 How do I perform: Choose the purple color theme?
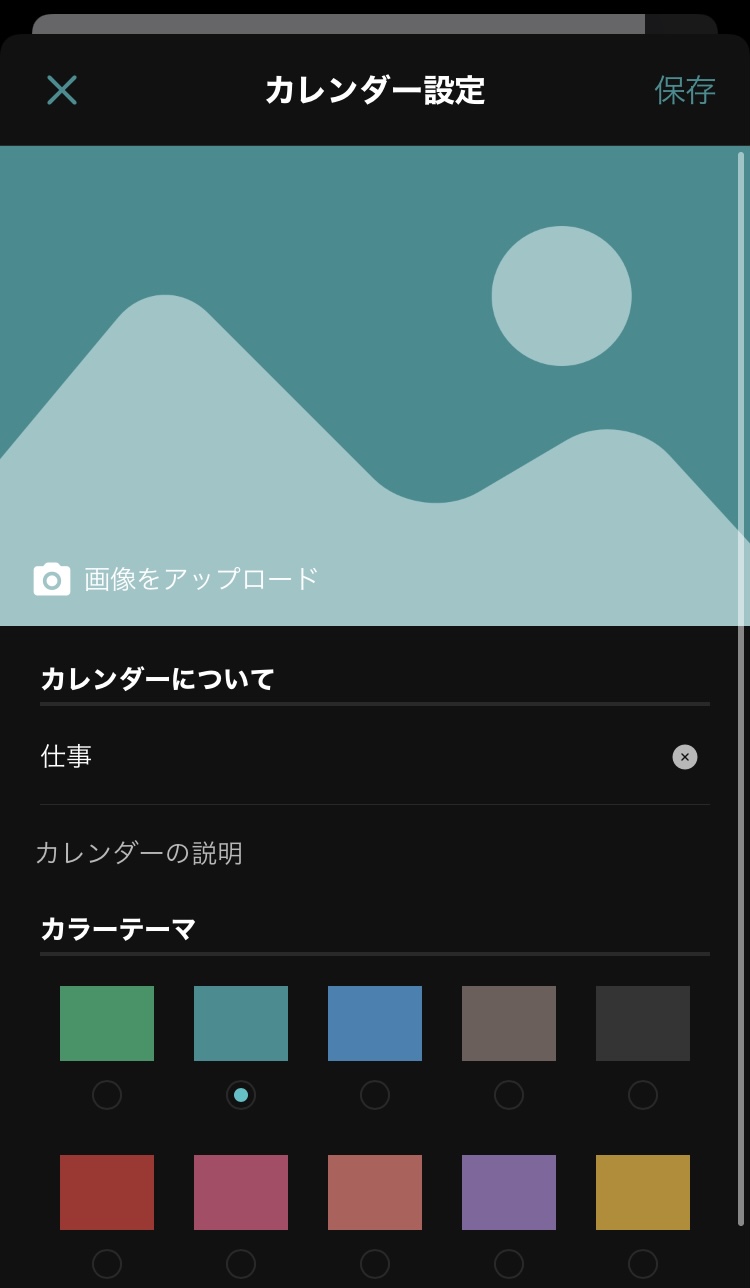pos(509,1192)
